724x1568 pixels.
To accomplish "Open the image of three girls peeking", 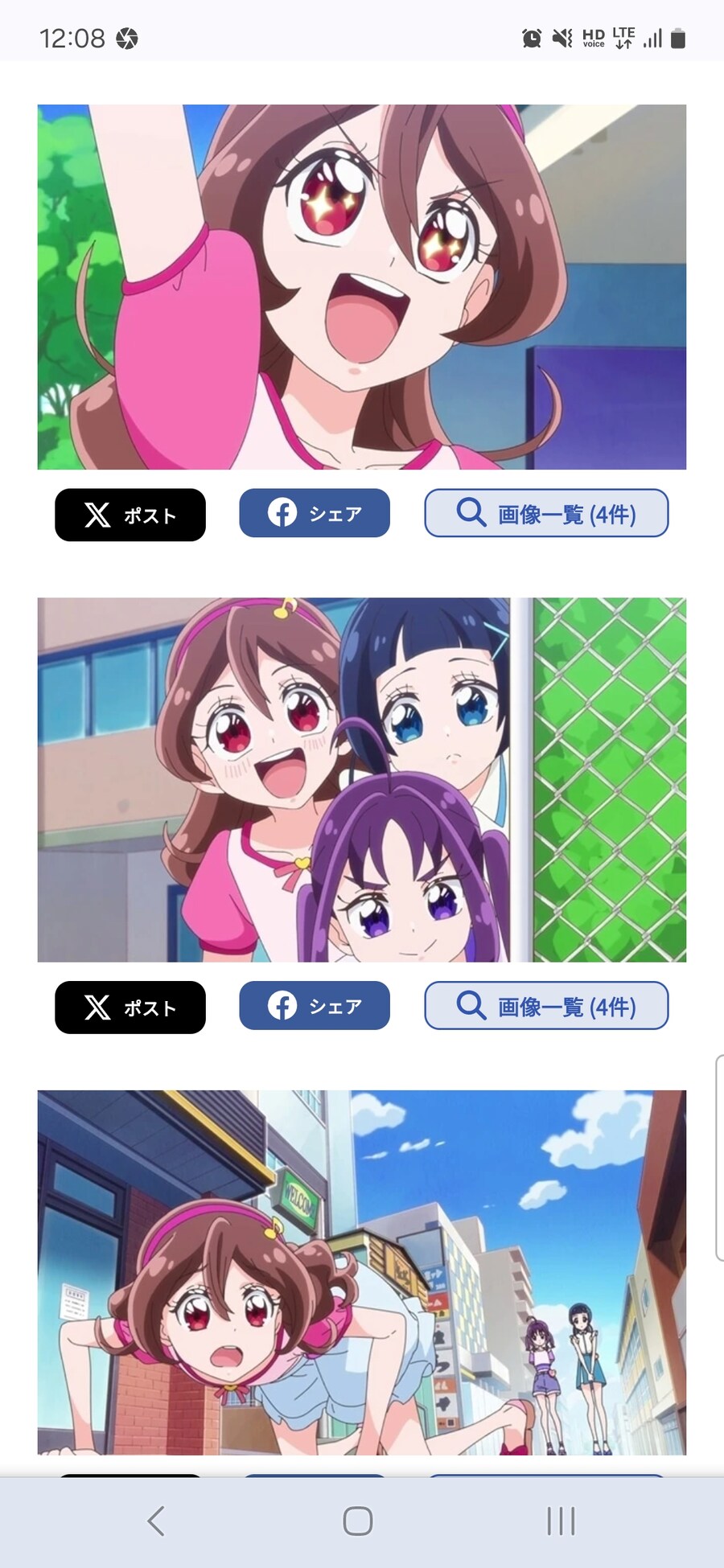I will [x=361, y=780].
